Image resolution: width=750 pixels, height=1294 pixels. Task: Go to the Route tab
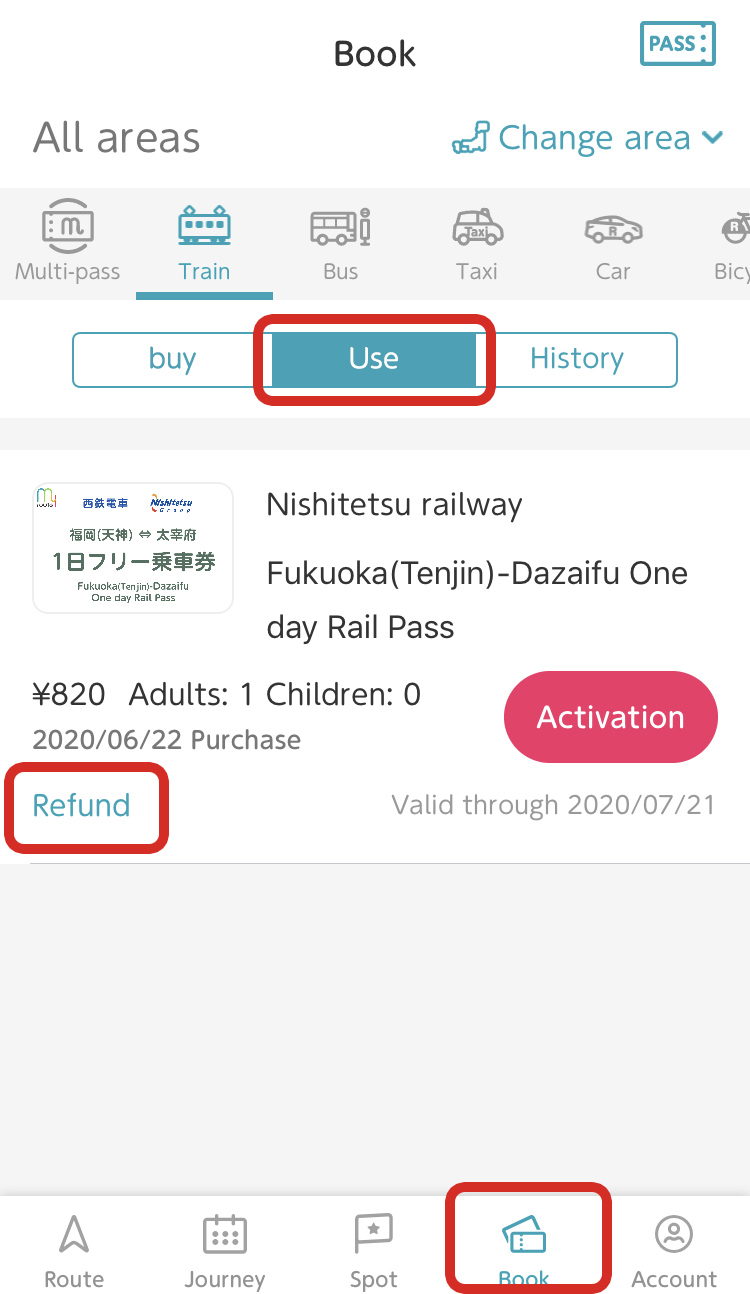74,1250
